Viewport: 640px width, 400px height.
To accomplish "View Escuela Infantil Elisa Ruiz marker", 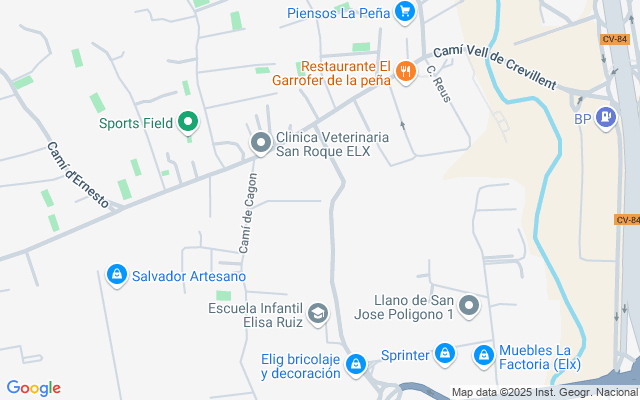I will click(318, 315).
